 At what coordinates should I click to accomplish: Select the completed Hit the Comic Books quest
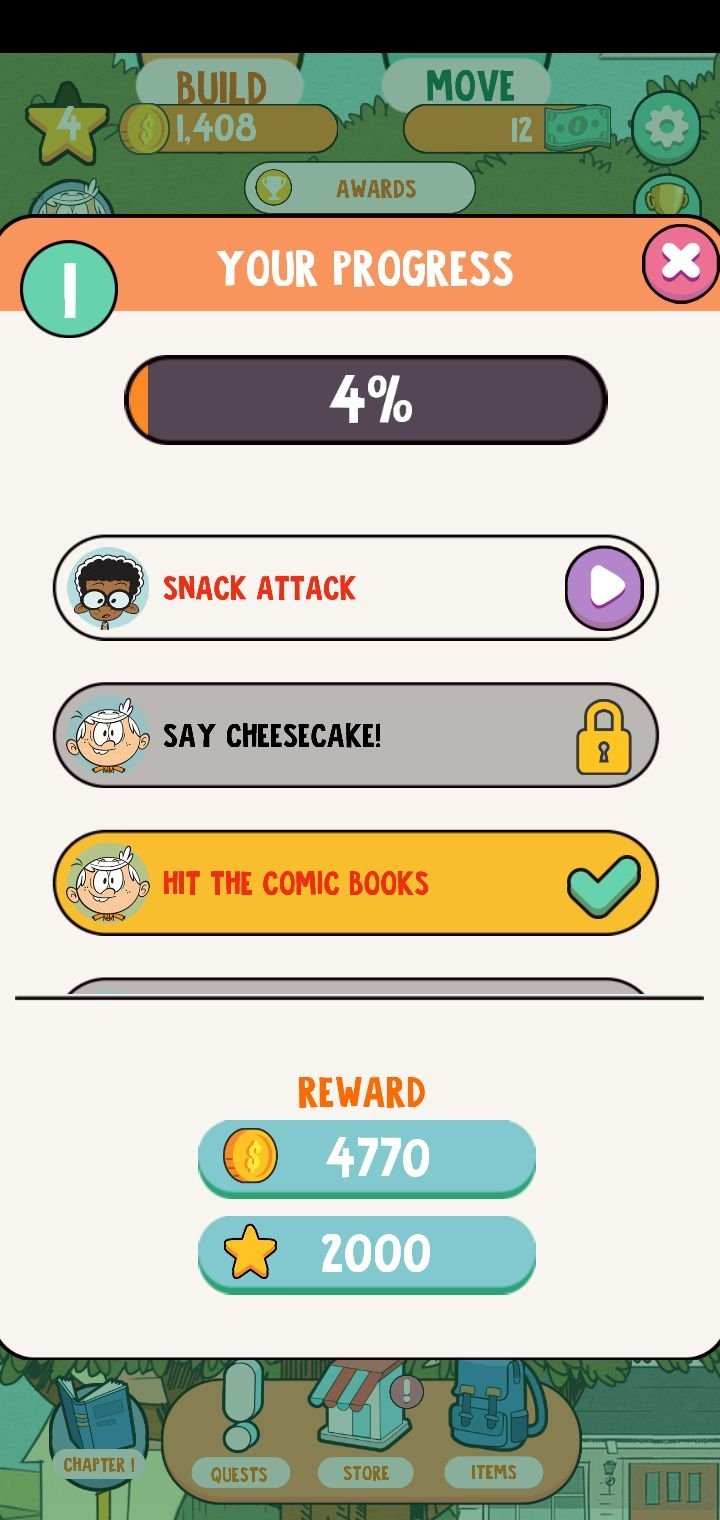click(x=355, y=883)
